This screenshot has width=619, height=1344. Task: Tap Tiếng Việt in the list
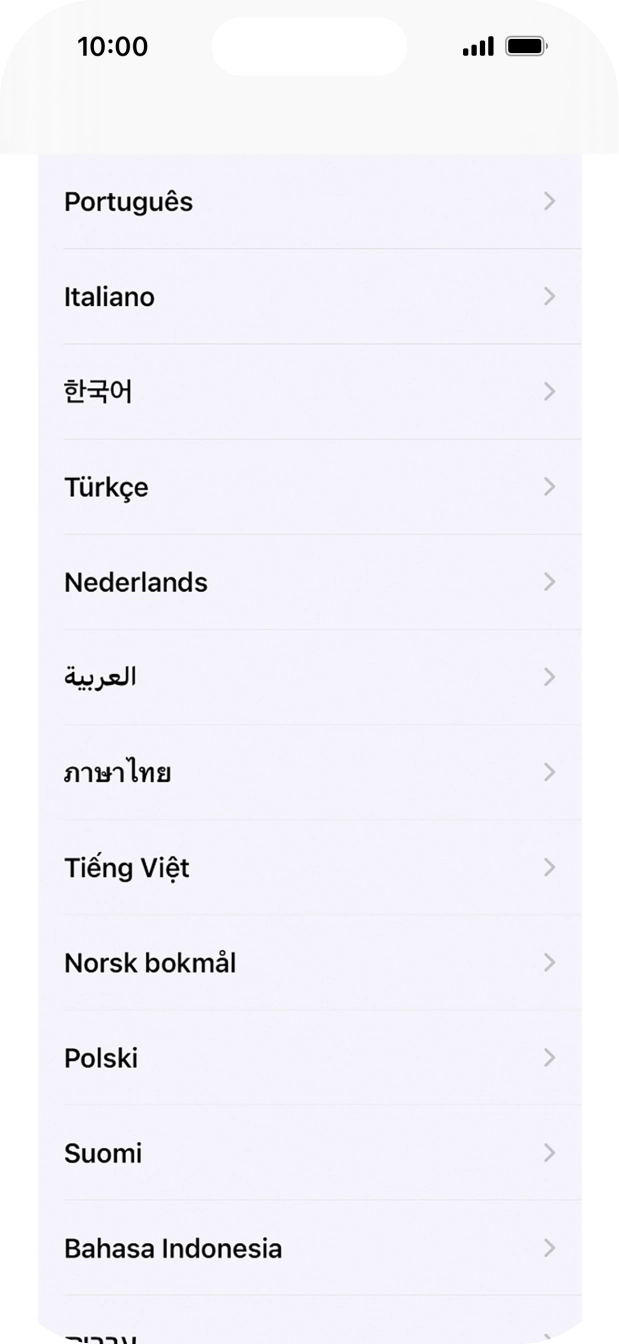tap(309, 868)
